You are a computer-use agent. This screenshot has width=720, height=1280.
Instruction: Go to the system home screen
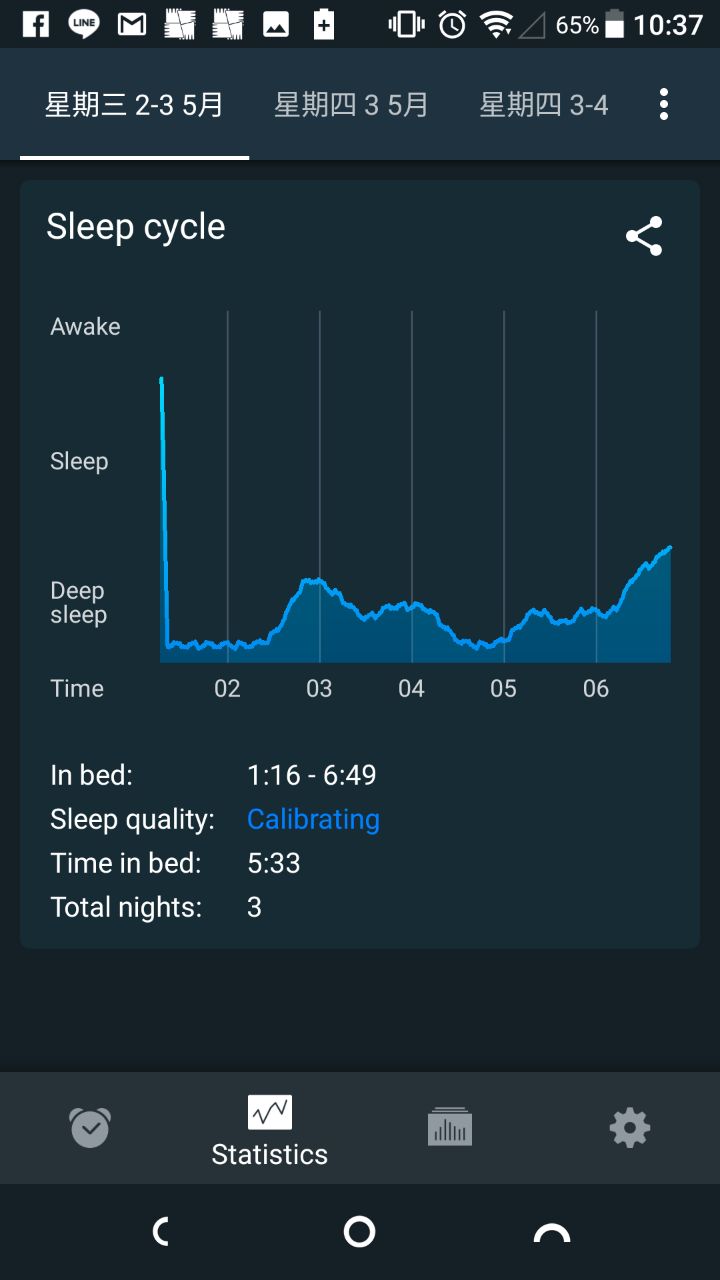(x=359, y=1232)
